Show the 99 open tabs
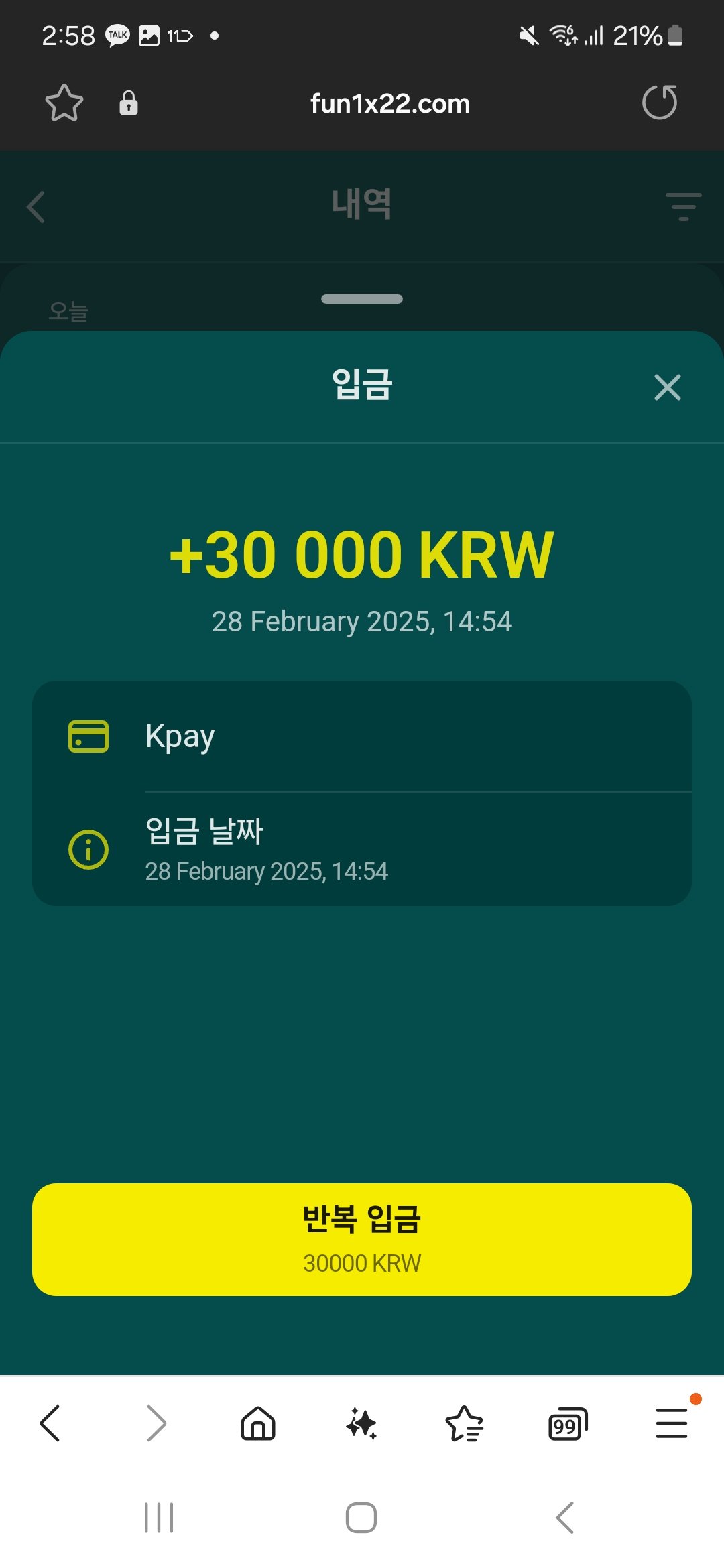Screen dimensions: 724x1568 click(567, 1423)
